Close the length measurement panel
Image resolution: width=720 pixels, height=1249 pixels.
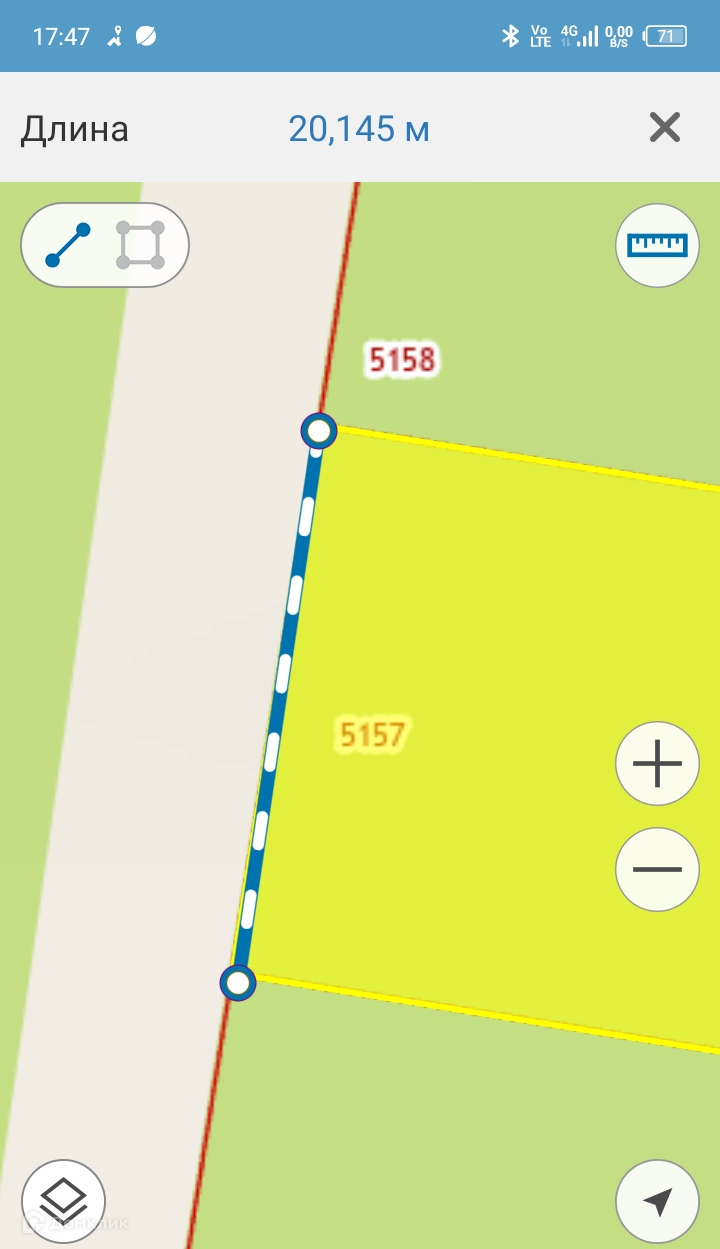[664, 128]
